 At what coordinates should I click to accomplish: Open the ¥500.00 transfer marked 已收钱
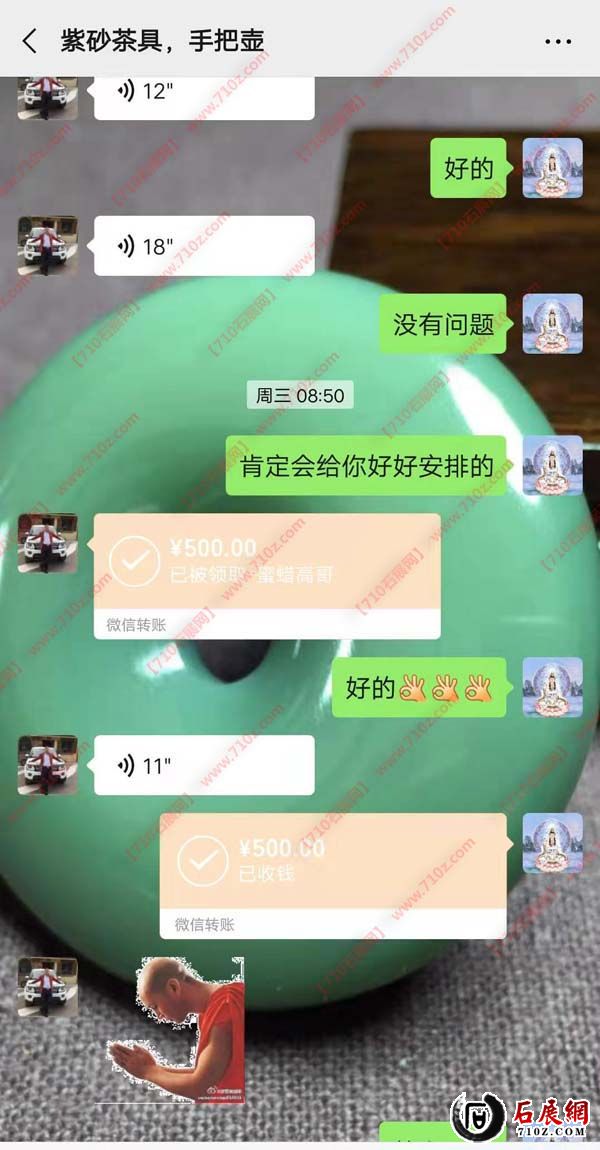pyautogui.click(x=333, y=874)
